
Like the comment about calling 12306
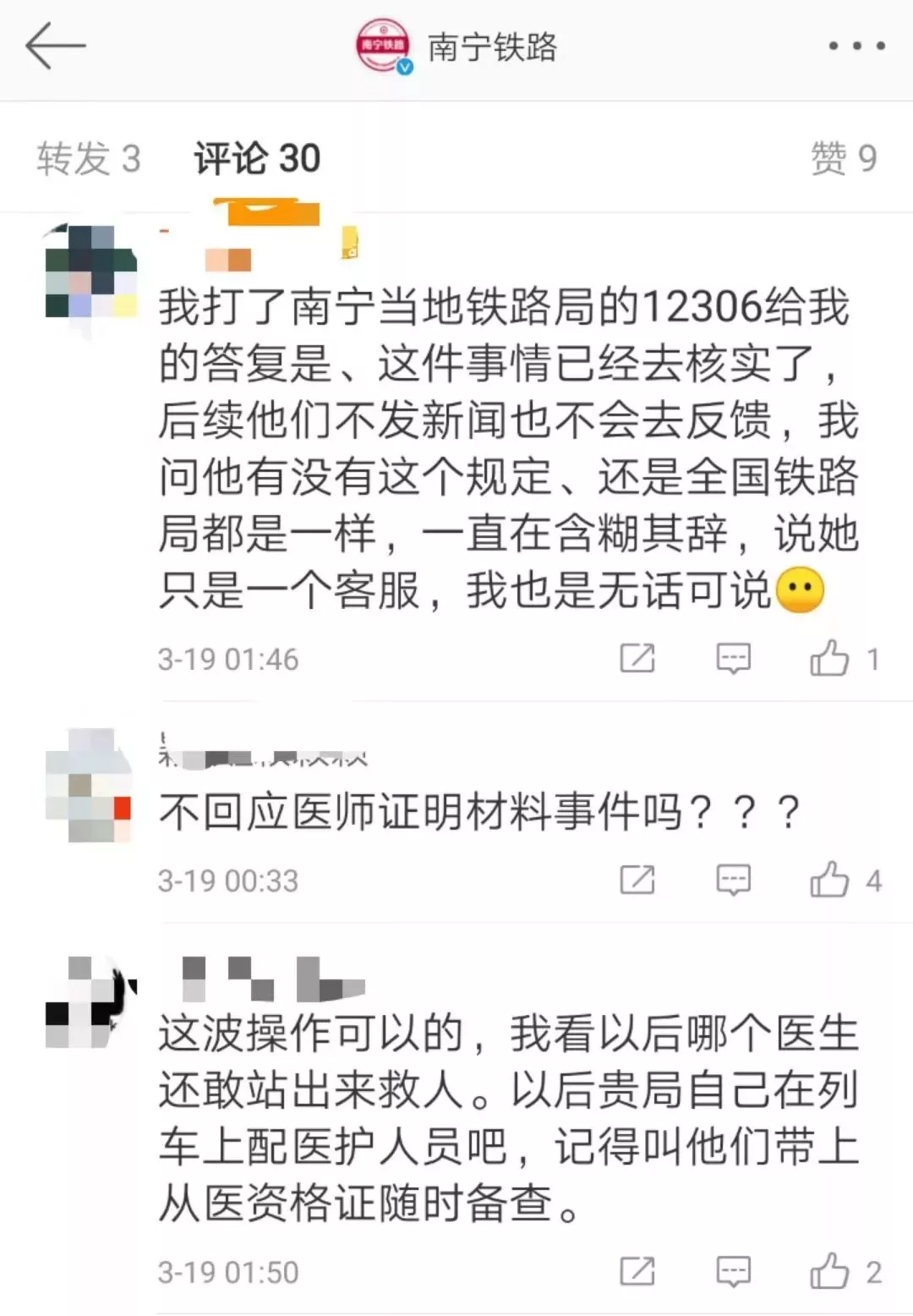tap(829, 658)
